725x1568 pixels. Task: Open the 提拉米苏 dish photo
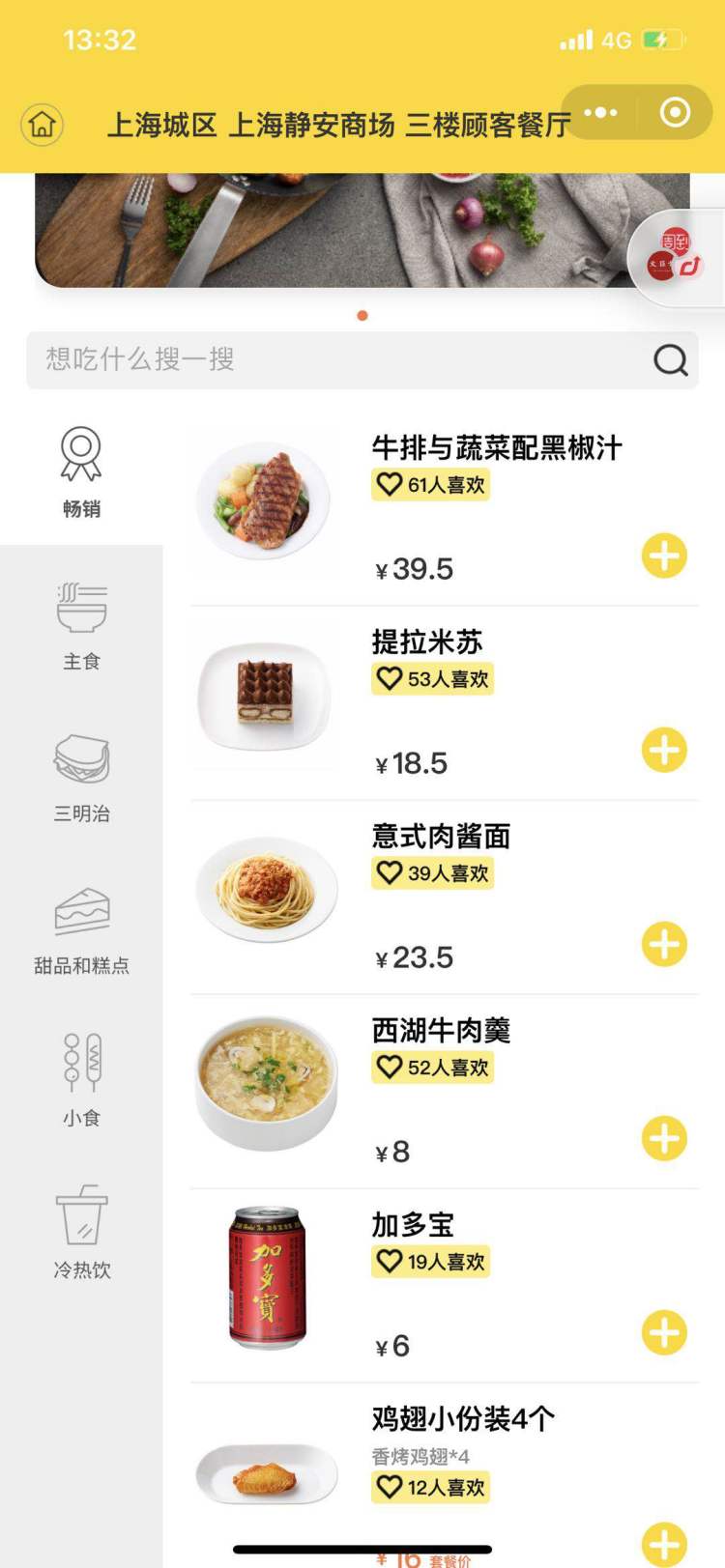[x=266, y=696]
